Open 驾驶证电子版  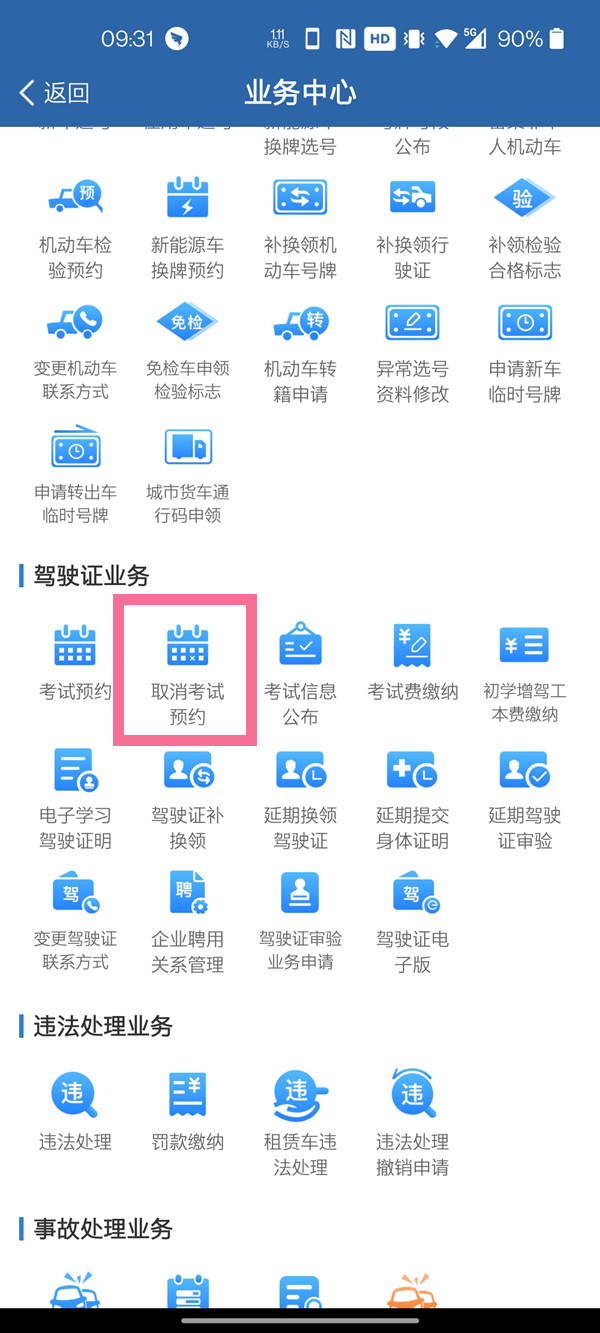(412, 920)
